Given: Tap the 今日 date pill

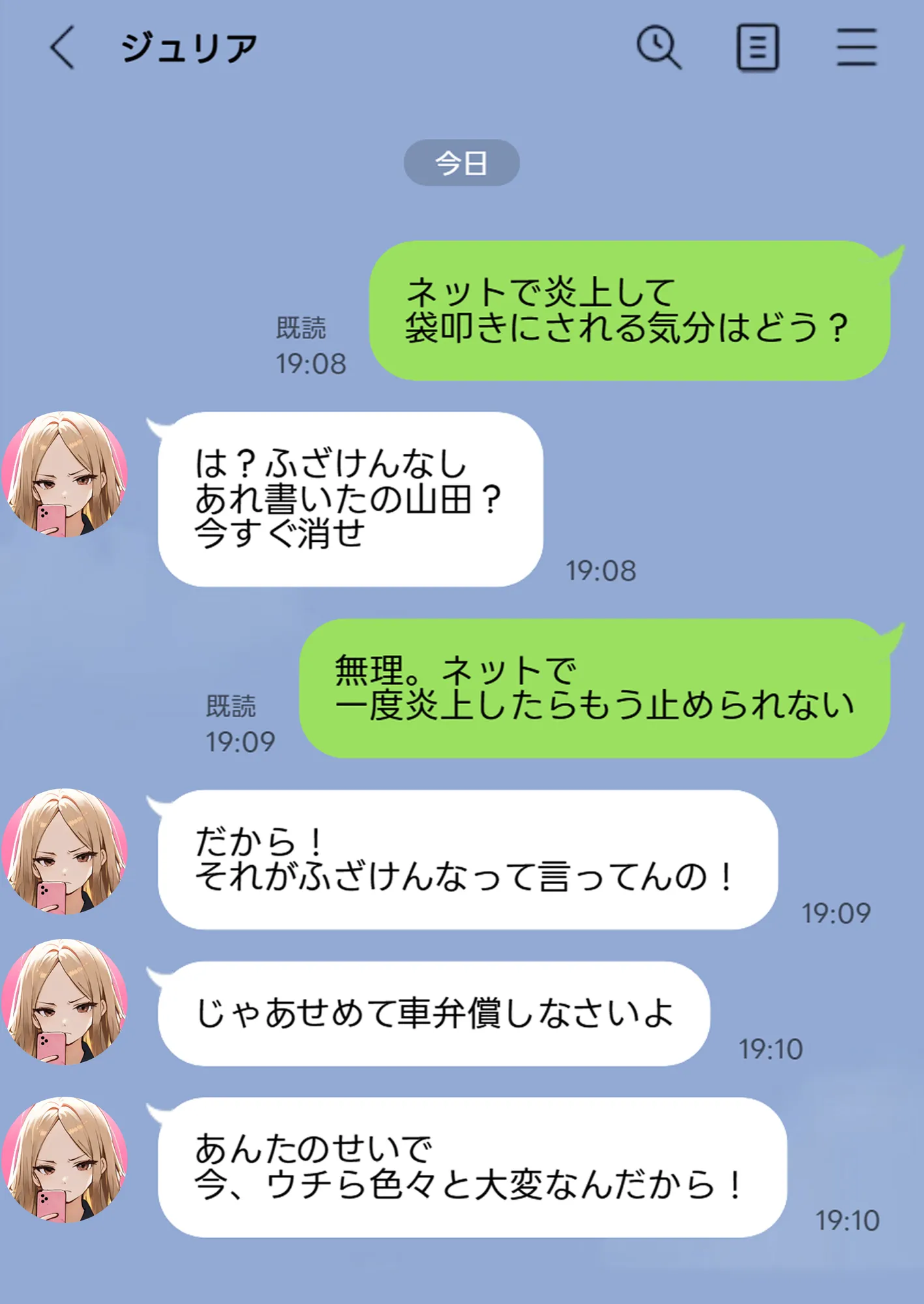Looking at the screenshot, I should (x=462, y=163).
